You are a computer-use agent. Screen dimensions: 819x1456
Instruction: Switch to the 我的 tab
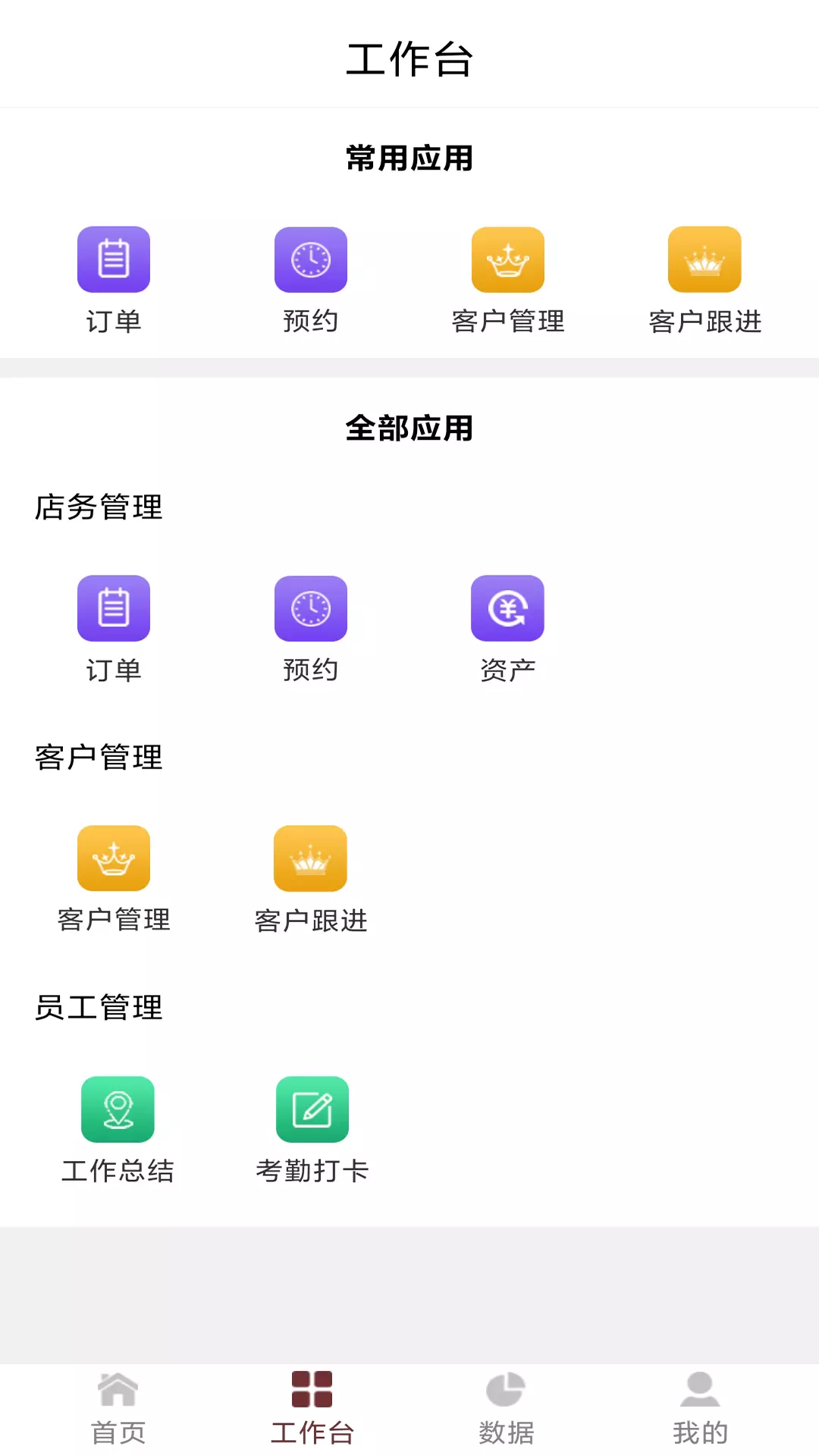pos(700,1408)
